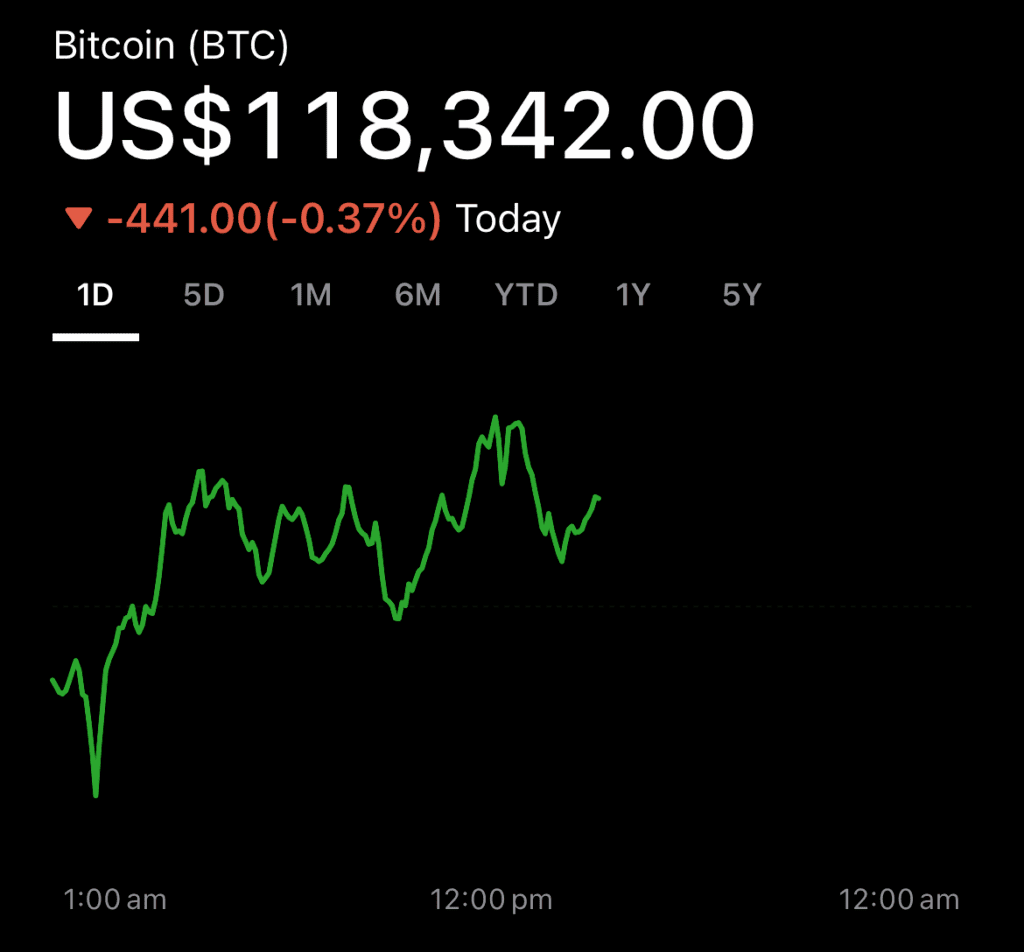1024x952 pixels.
Task: View the YTD price chart
Action: click(x=526, y=295)
